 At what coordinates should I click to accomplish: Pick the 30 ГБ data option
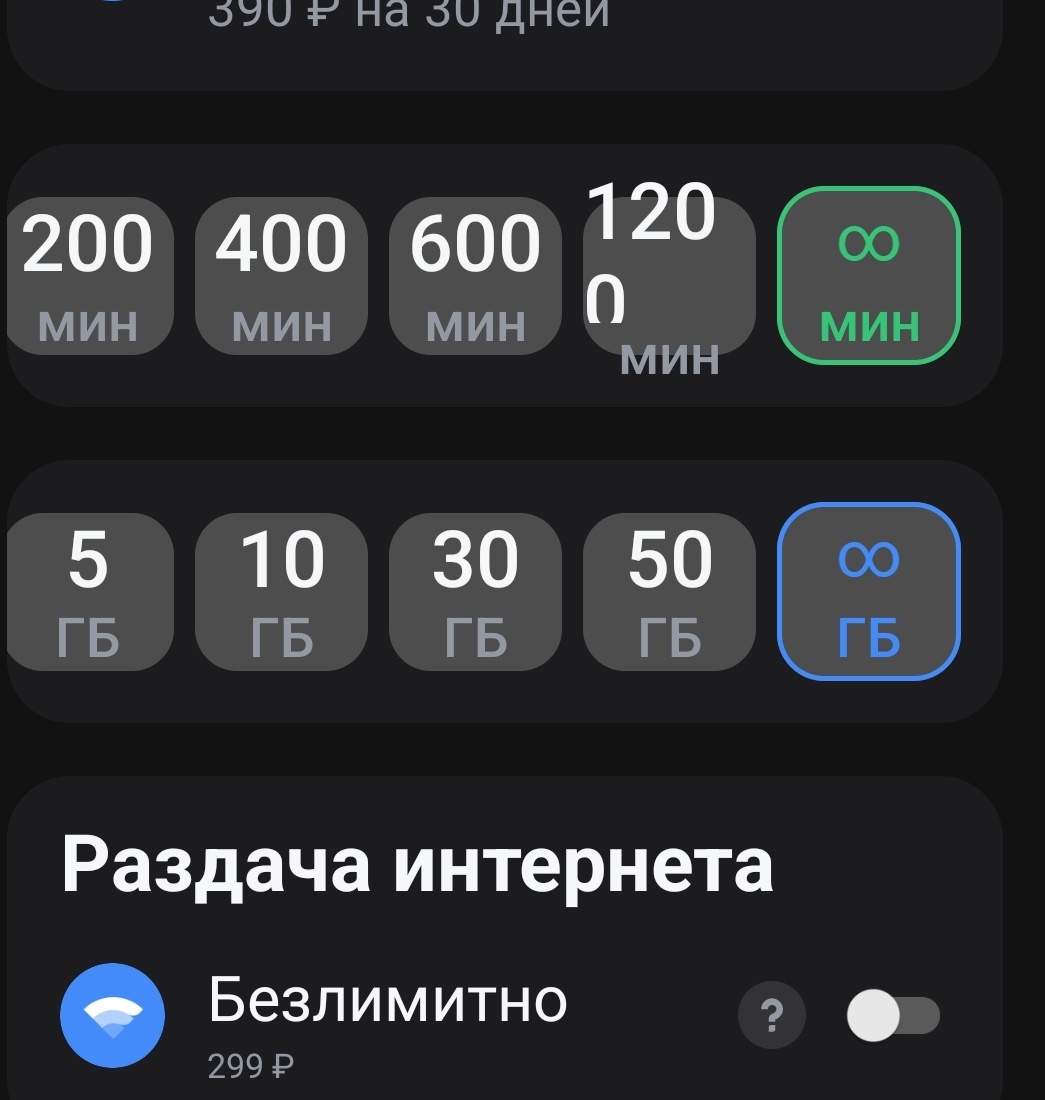tap(476, 591)
